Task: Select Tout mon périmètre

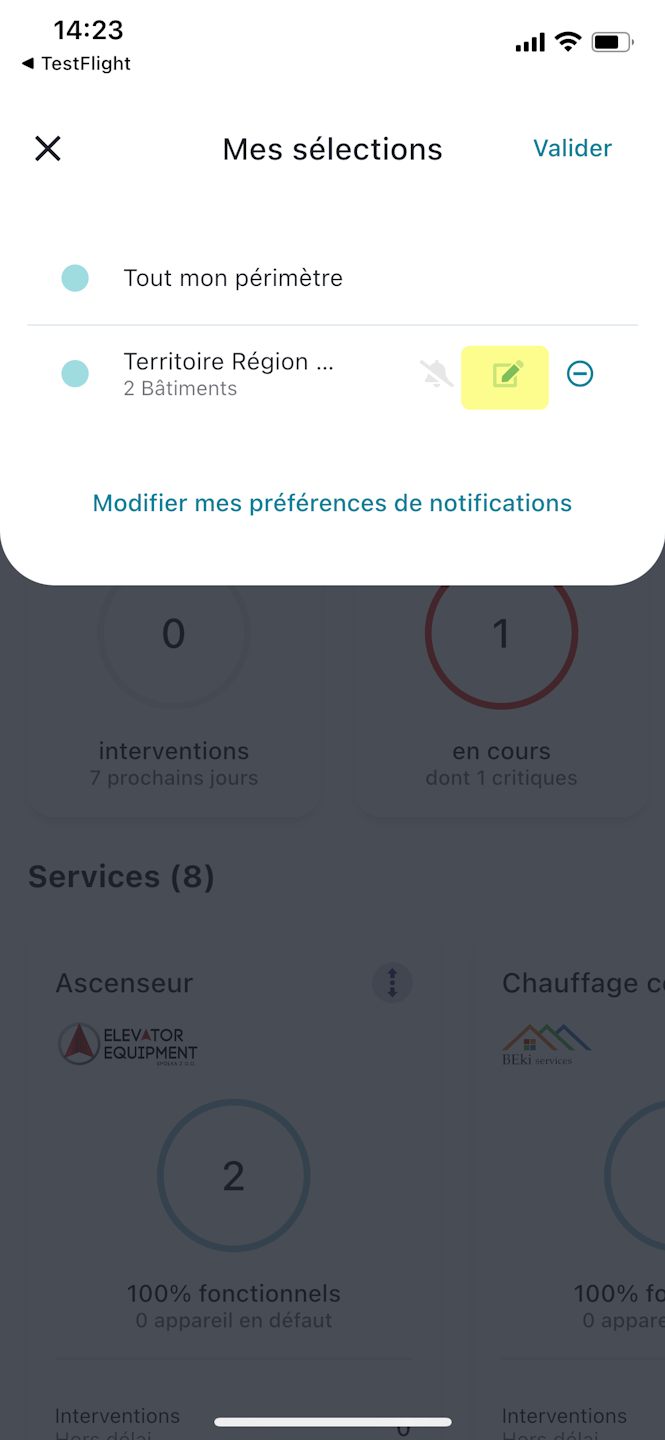Action: [232, 278]
